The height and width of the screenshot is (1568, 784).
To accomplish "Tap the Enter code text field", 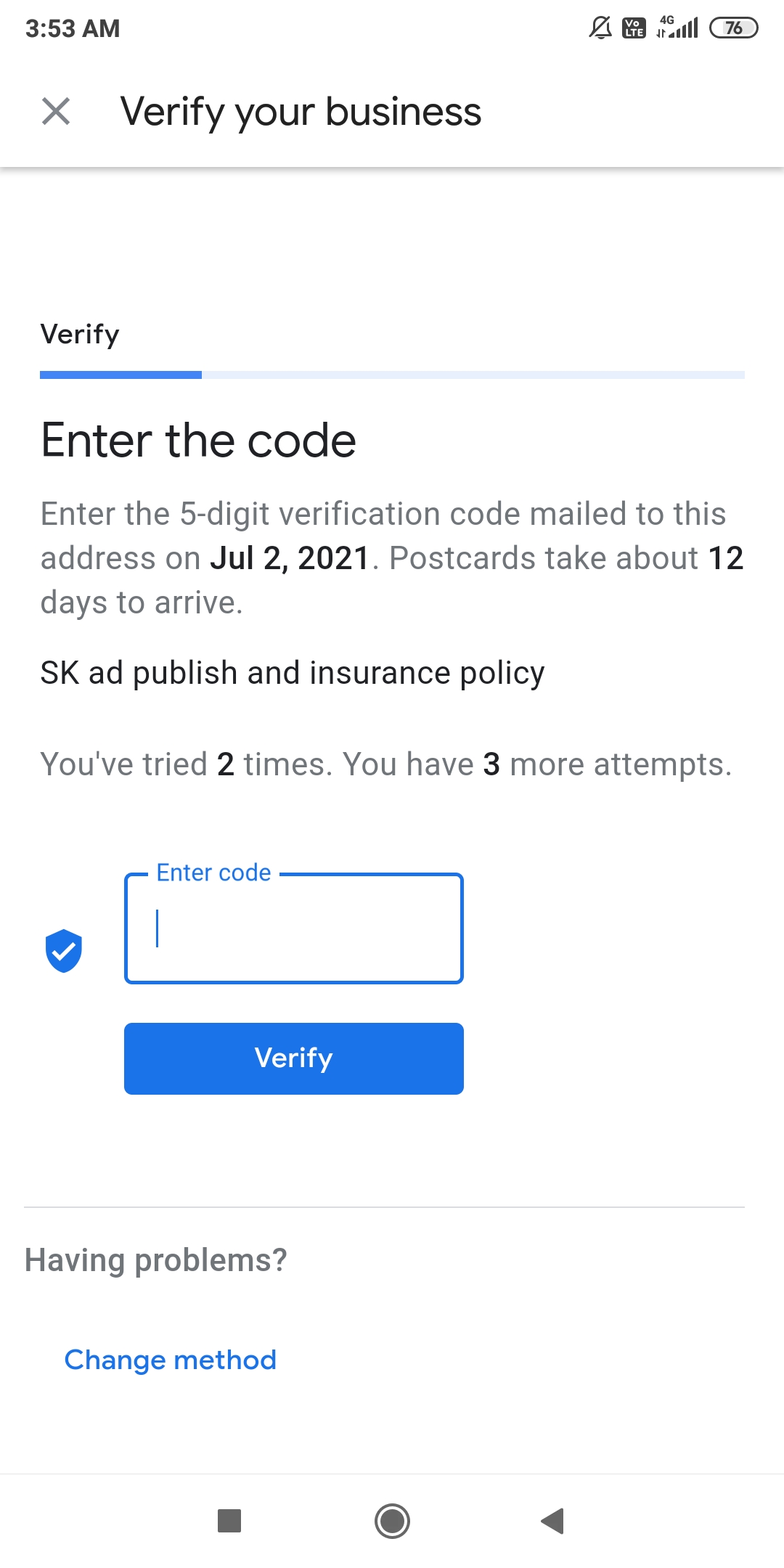I will coord(294,928).
